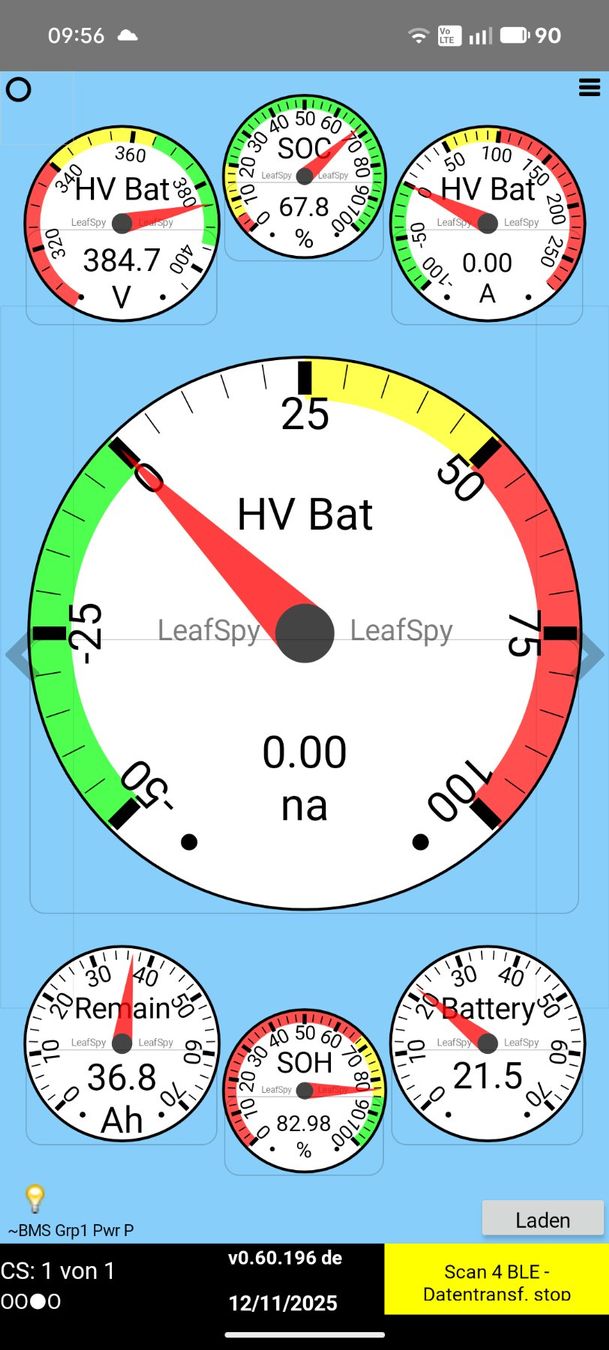This screenshot has width=609, height=1350.
Task: Select the HV Bat voltage gauge
Action: pyautogui.click(x=121, y=224)
